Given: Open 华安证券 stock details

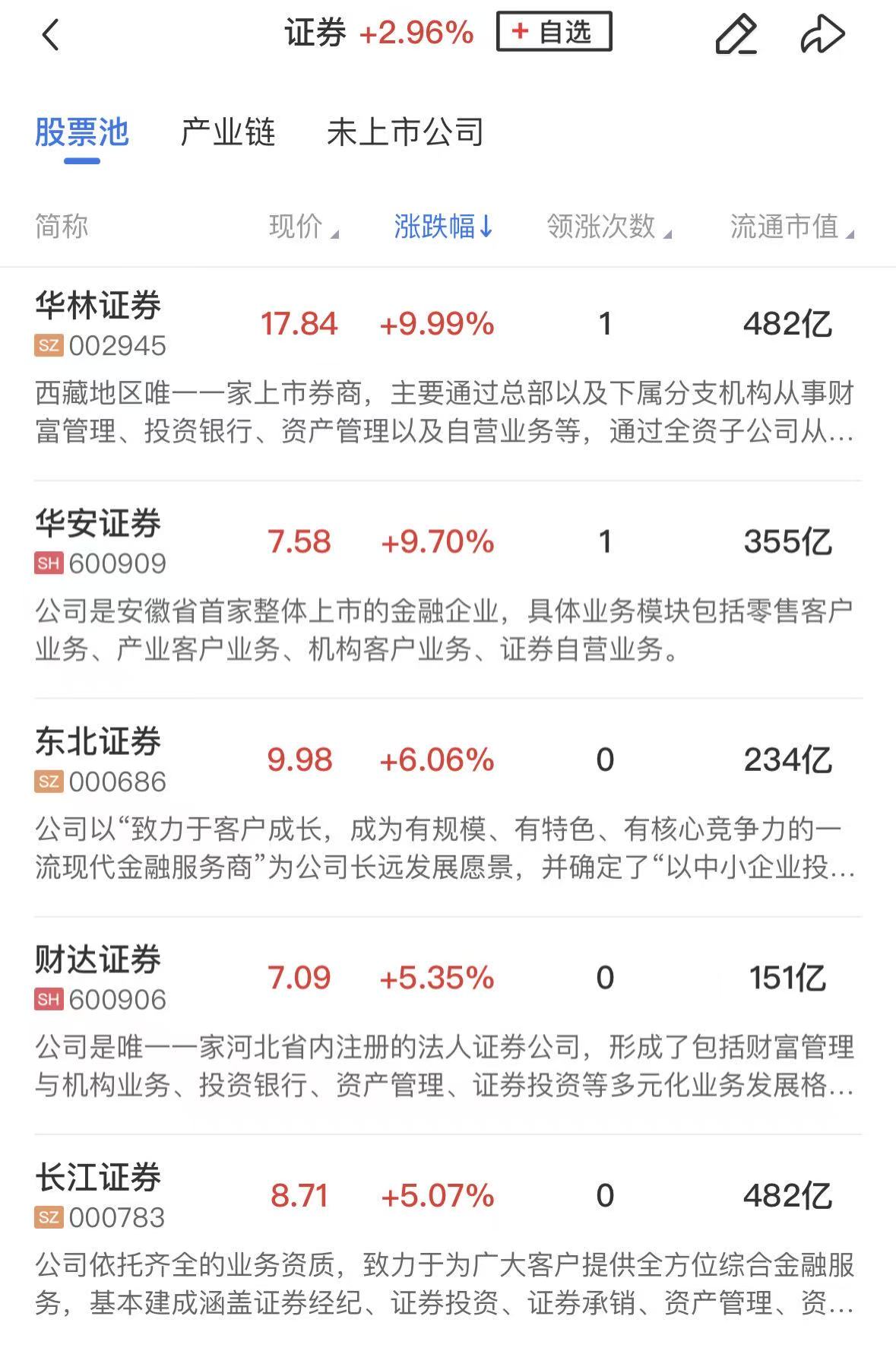Looking at the screenshot, I should coord(99,524).
